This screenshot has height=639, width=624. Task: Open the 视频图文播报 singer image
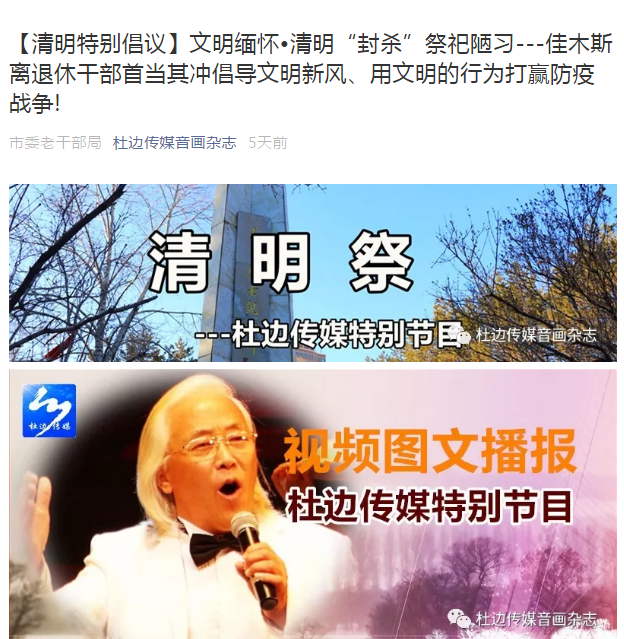(312, 503)
